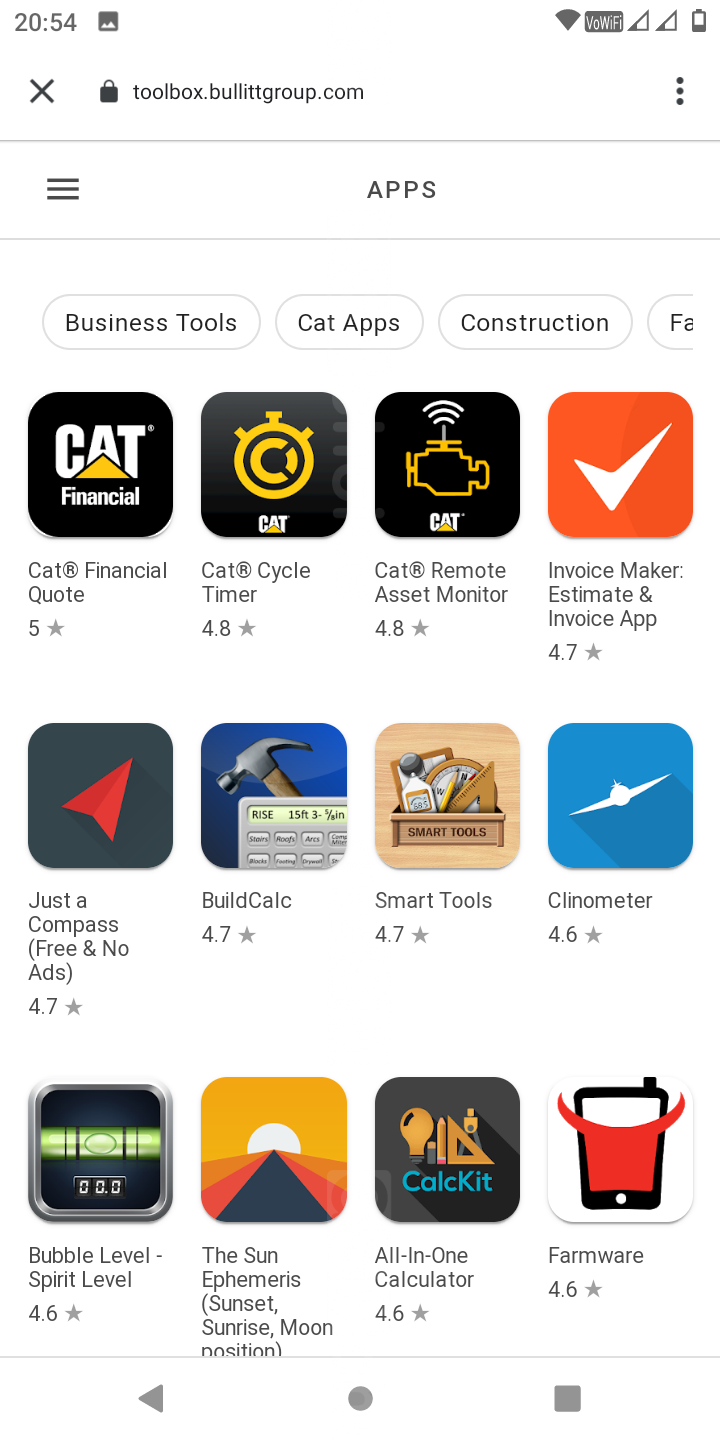Image resolution: width=720 pixels, height=1440 pixels.
Task: Open Bubble Level - Spirit Level app
Action: click(100, 1150)
